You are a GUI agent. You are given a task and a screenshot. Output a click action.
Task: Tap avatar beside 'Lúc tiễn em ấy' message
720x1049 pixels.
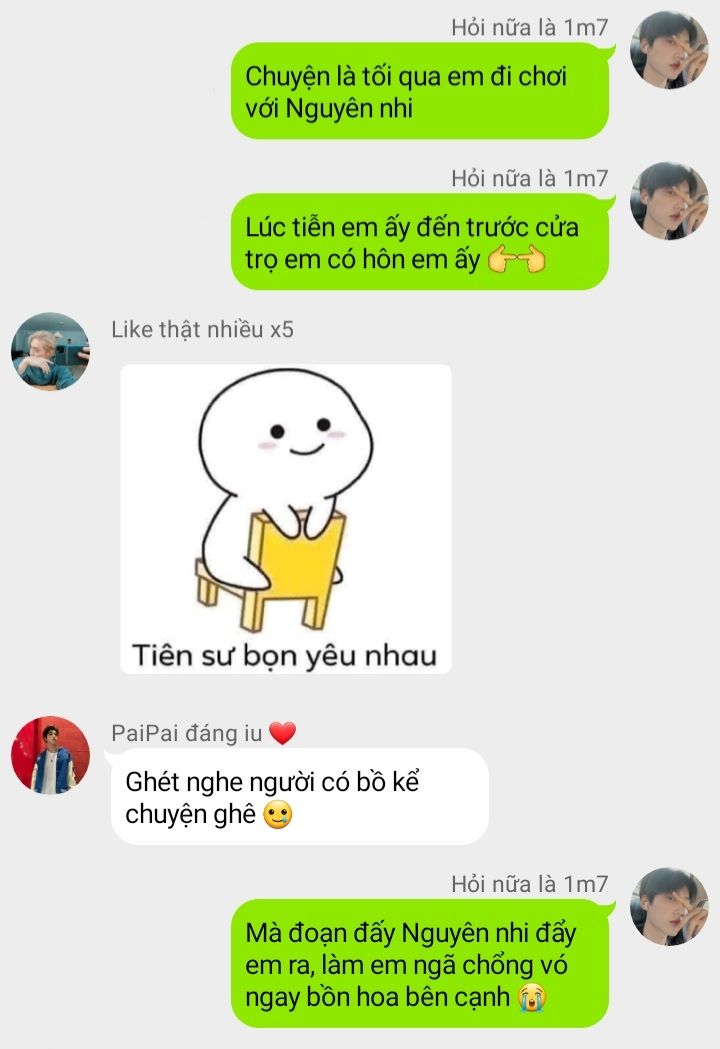669,201
